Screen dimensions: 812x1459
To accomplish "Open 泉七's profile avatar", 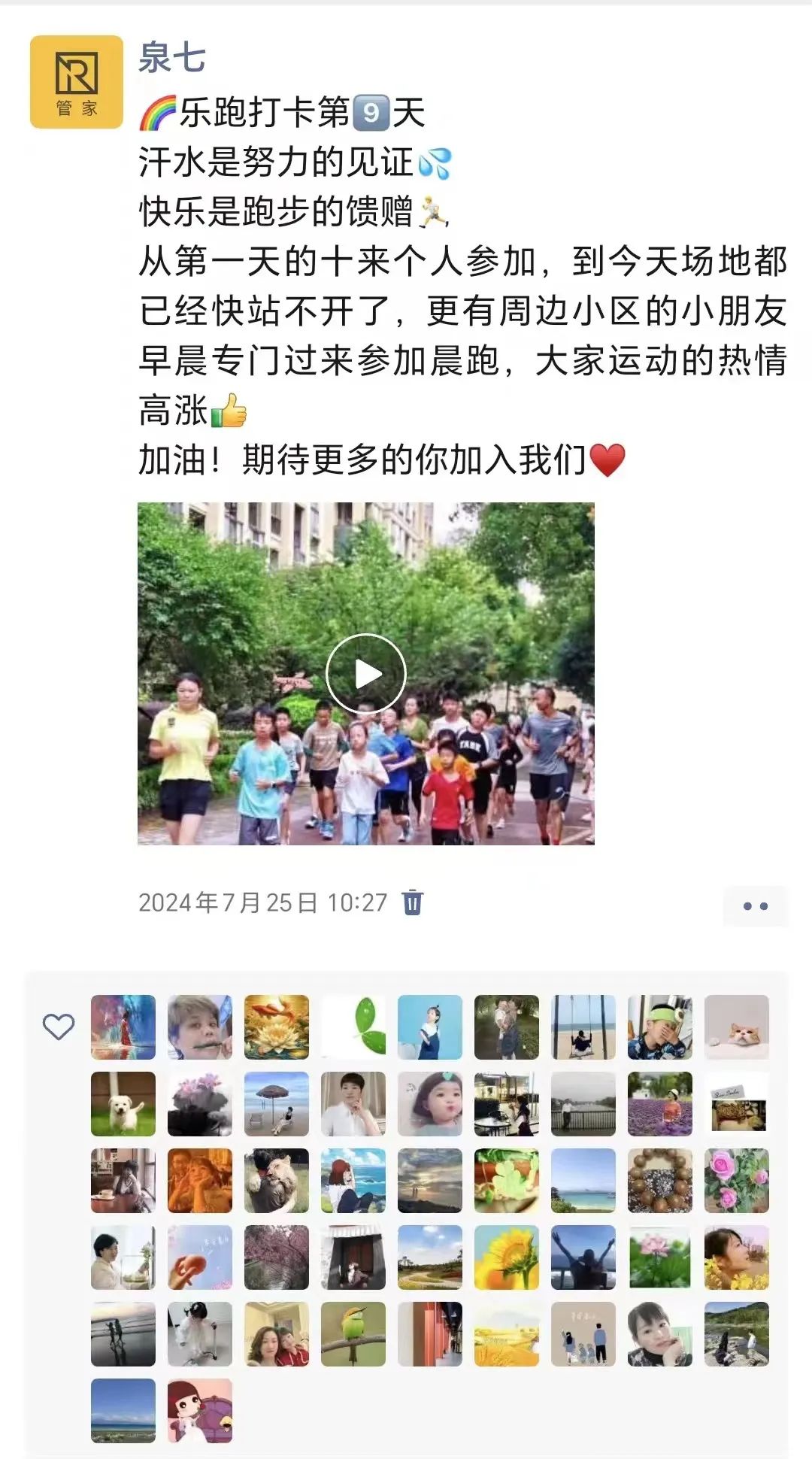I will click(x=77, y=82).
